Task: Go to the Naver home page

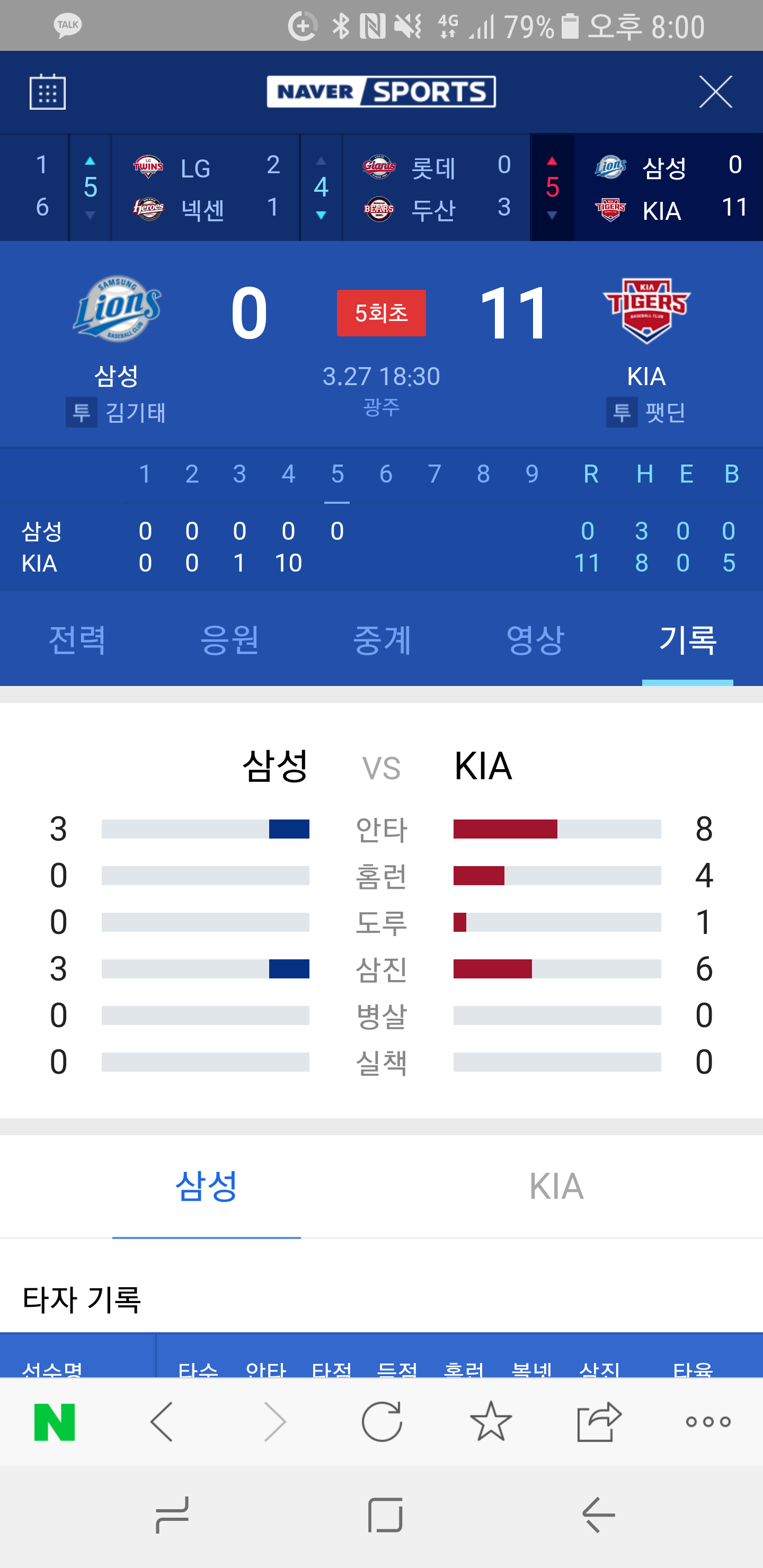Action: click(x=55, y=1422)
